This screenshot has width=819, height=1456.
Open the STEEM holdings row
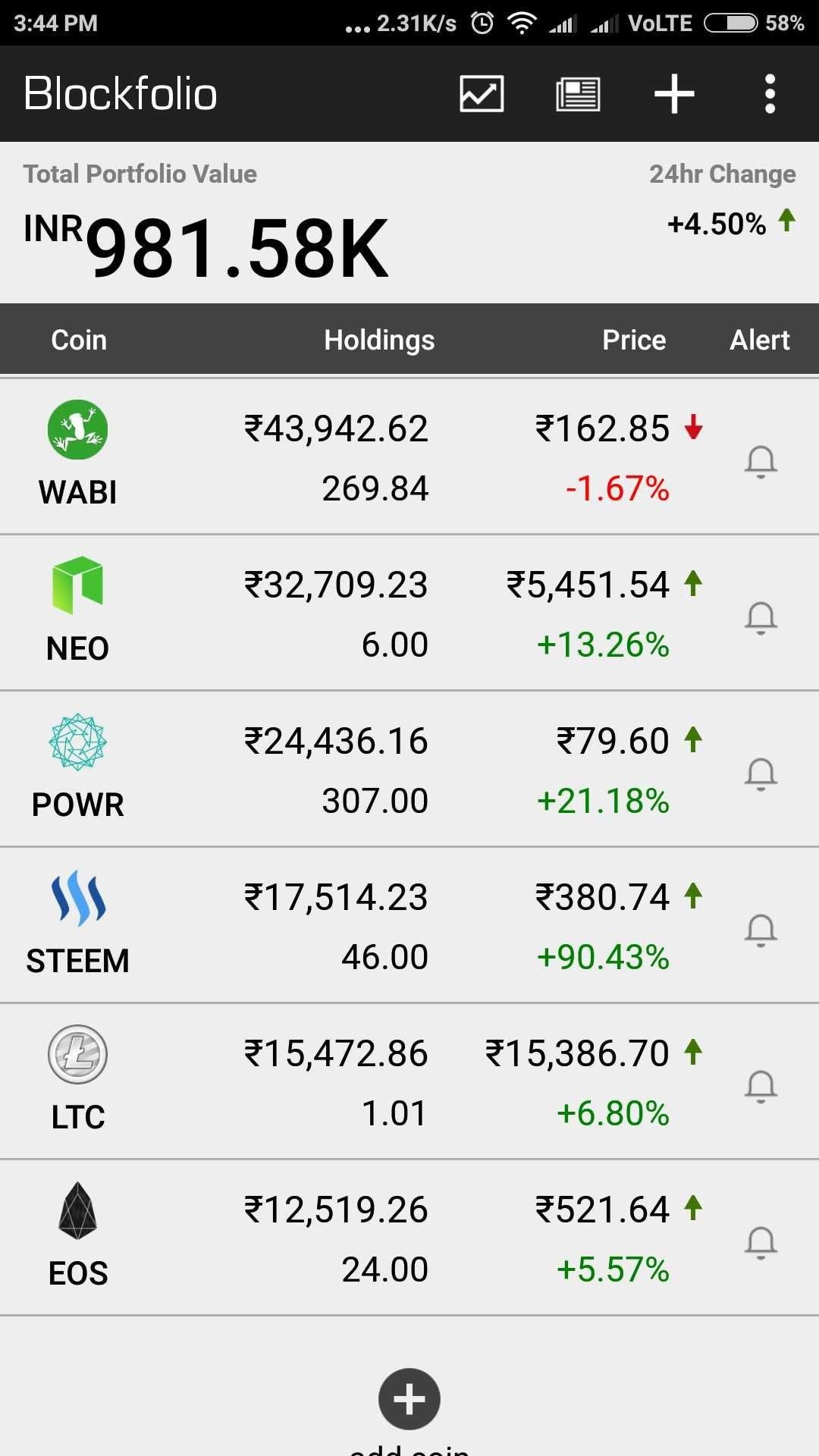point(409,926)
